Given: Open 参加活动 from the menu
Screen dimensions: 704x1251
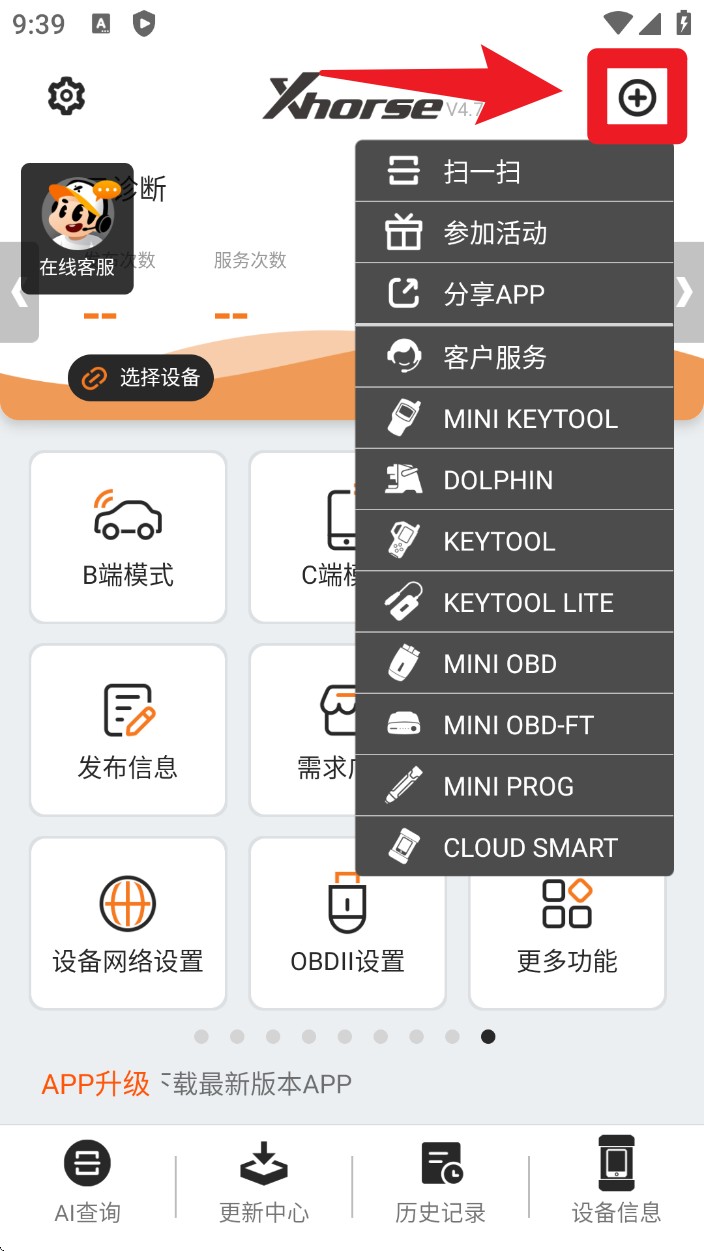Looking at the screenshot, I should [x=514, y=233].
